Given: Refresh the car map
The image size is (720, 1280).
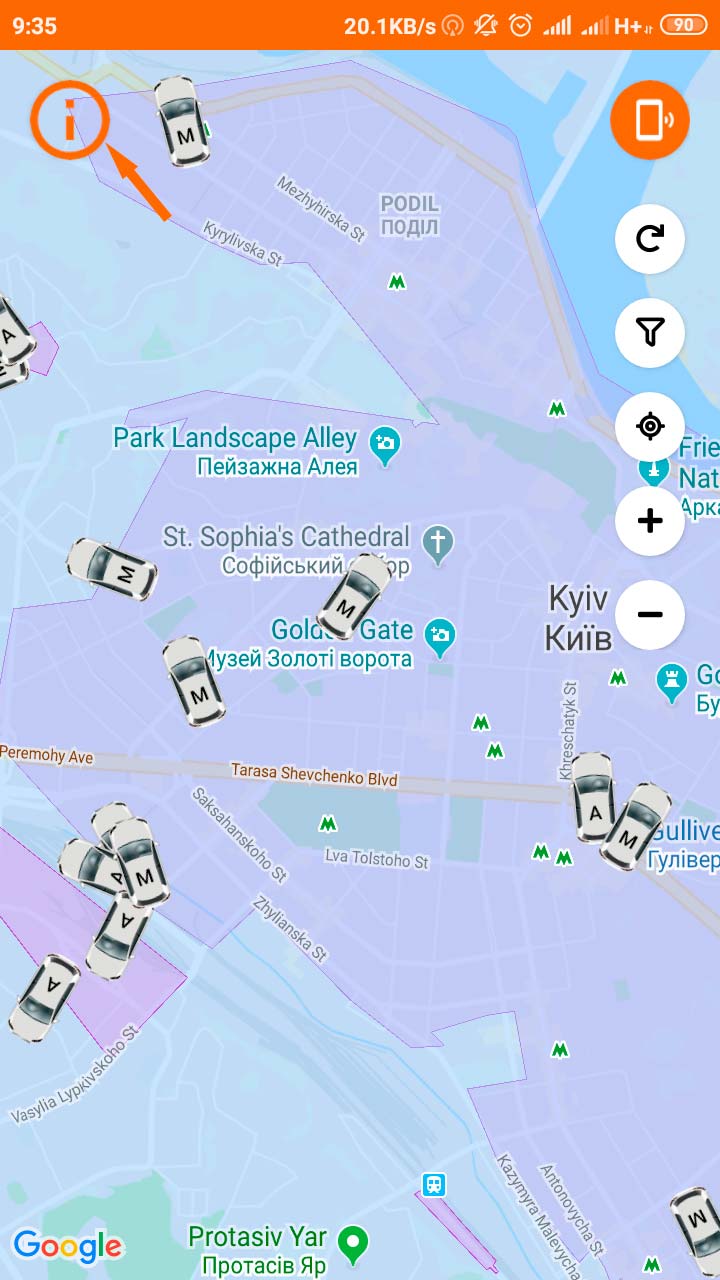Looking at the screenshot, I should [650, 239].
